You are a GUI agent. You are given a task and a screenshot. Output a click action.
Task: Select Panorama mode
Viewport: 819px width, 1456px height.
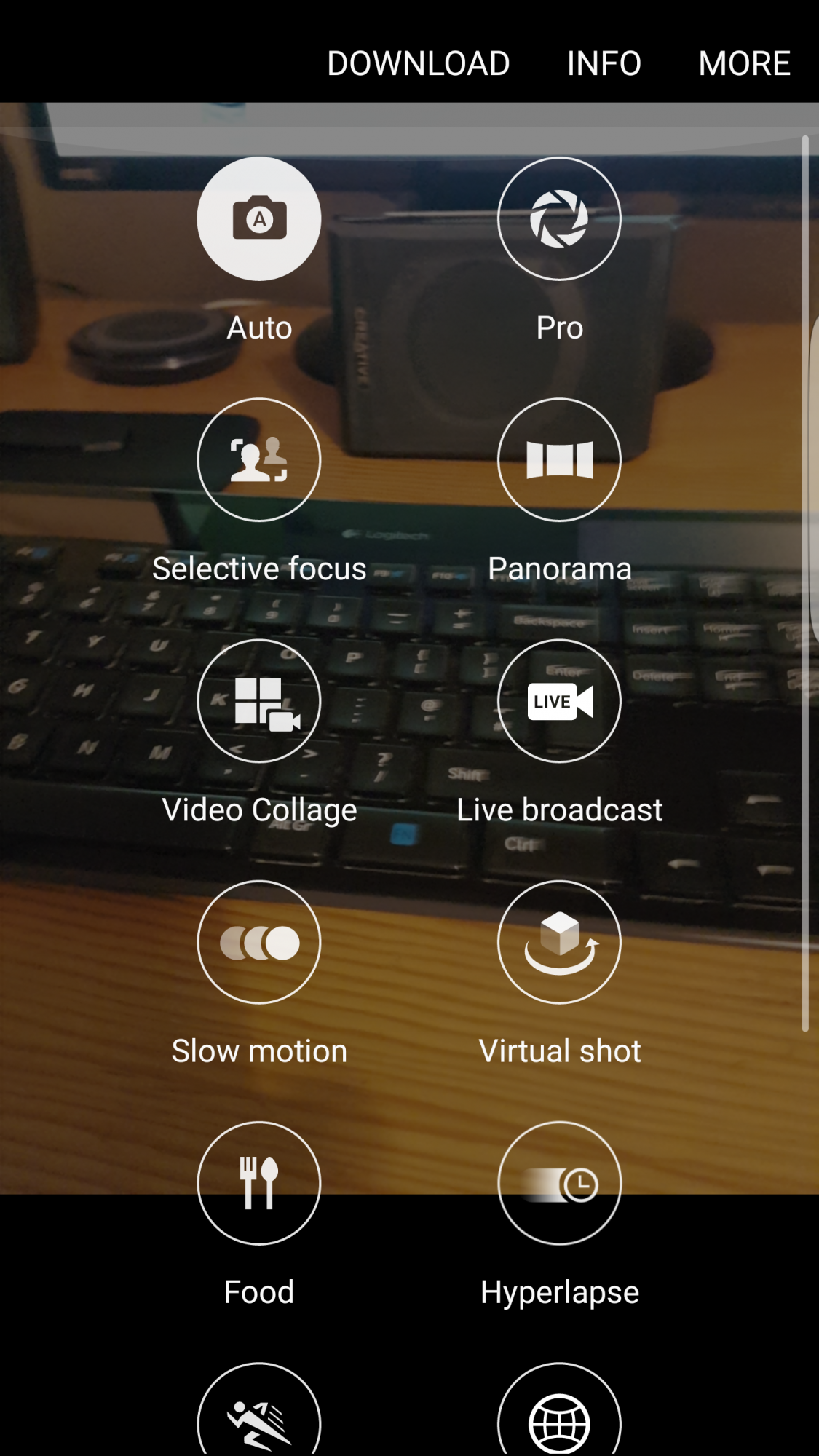pyautogui.click(x=559, y=460)
